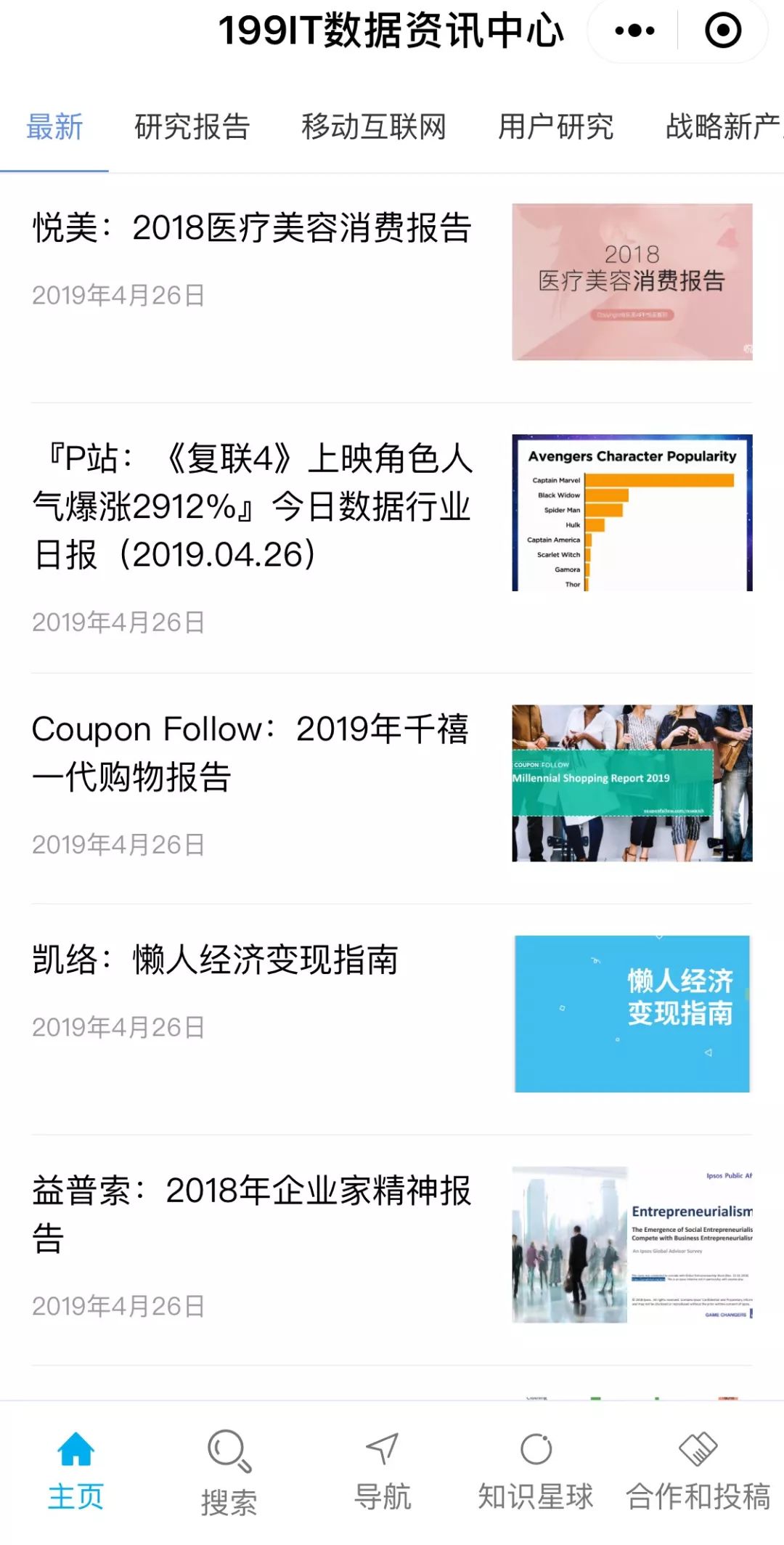Screen dimensions: 784x1545
Task: Open the 合作和投稿 bottom tab
Action: click(x=698, y=1471)
